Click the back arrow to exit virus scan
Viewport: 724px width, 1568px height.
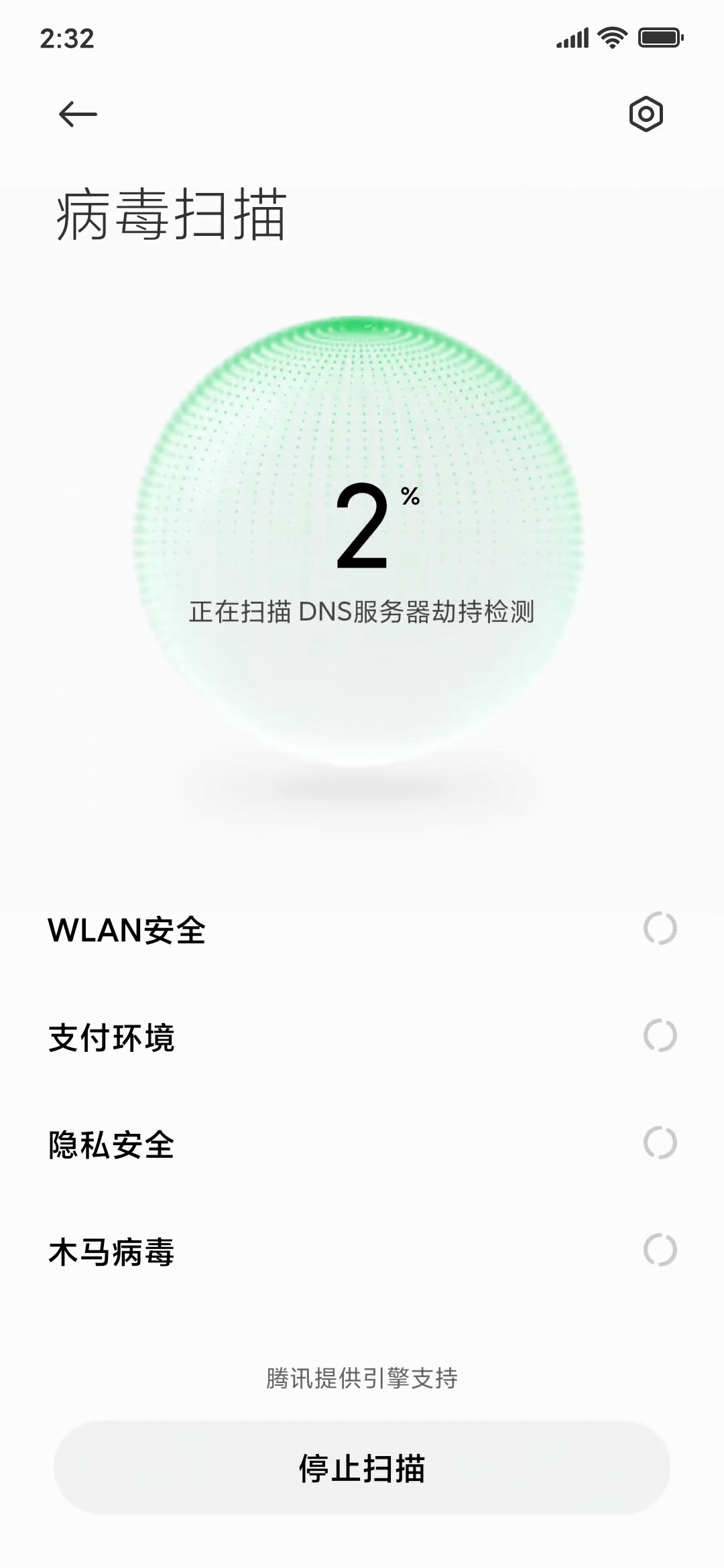click(77, 114)
